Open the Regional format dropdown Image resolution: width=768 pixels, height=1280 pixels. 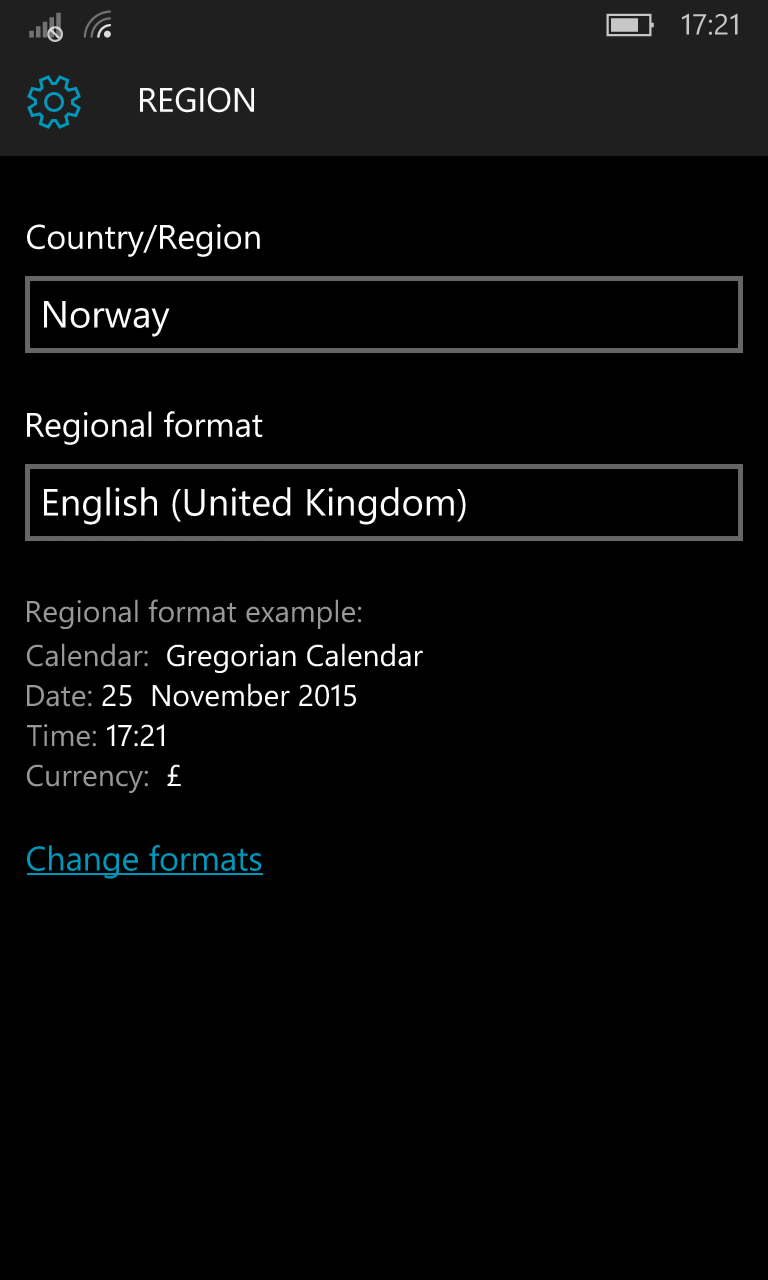coord(384,502)
